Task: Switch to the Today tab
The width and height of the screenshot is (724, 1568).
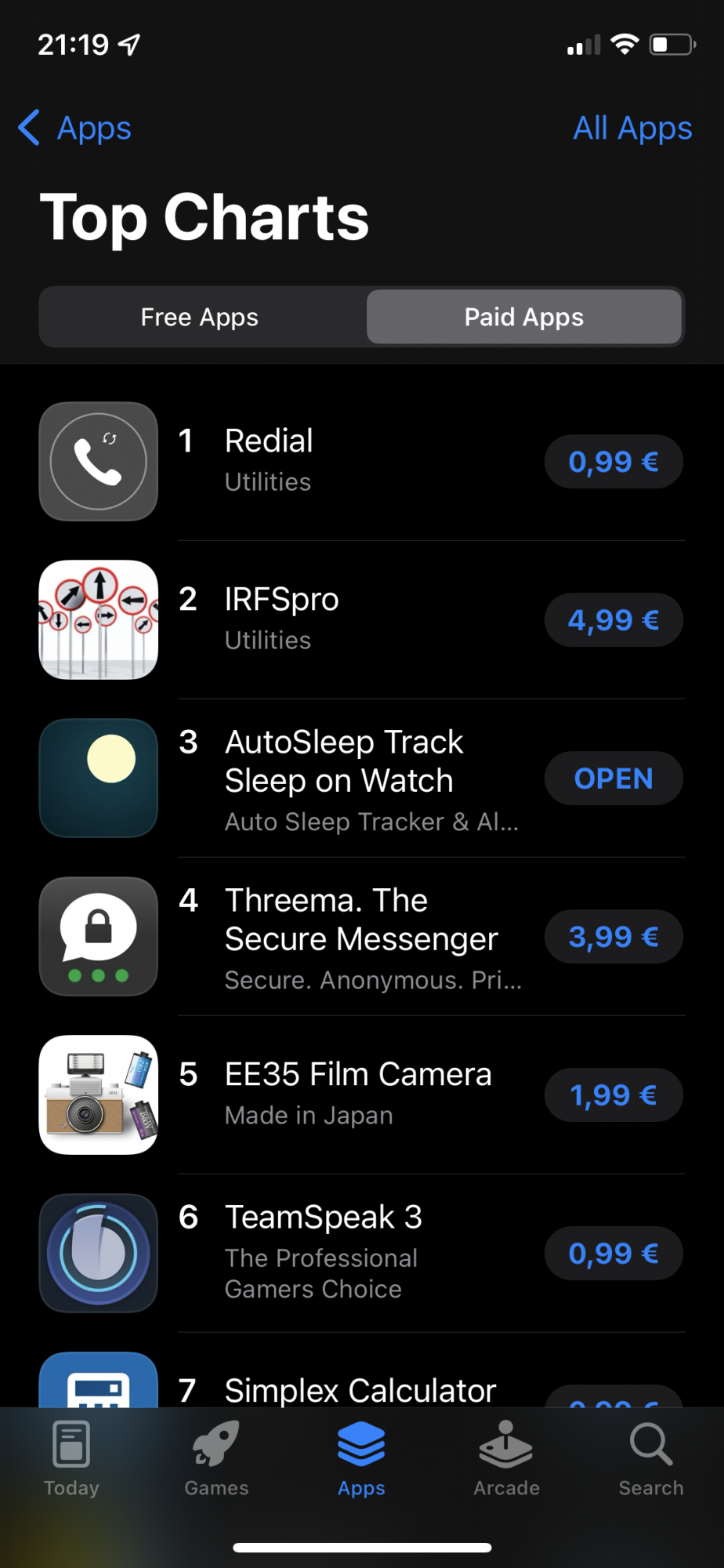Action: 71,1459
